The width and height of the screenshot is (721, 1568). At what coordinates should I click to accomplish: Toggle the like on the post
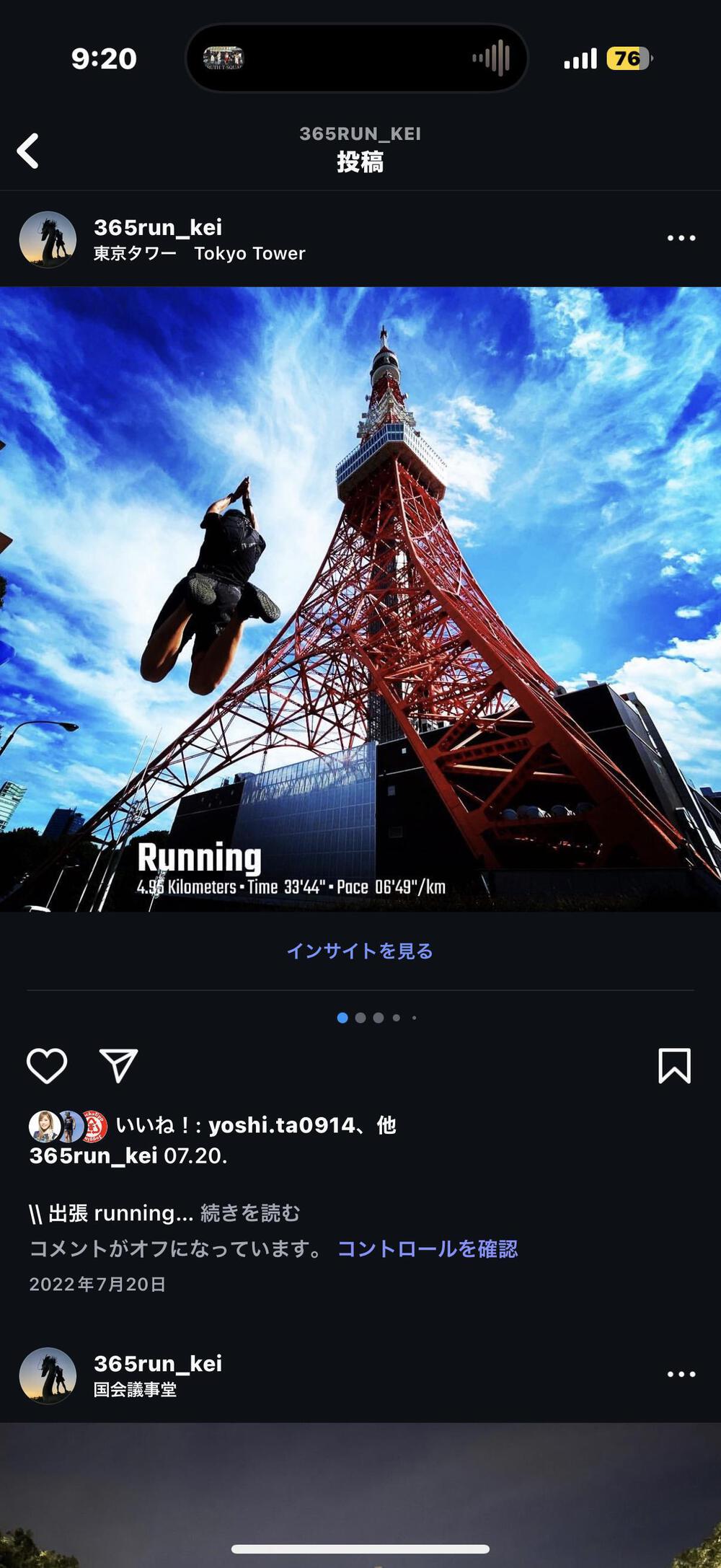pos(45,1067)
